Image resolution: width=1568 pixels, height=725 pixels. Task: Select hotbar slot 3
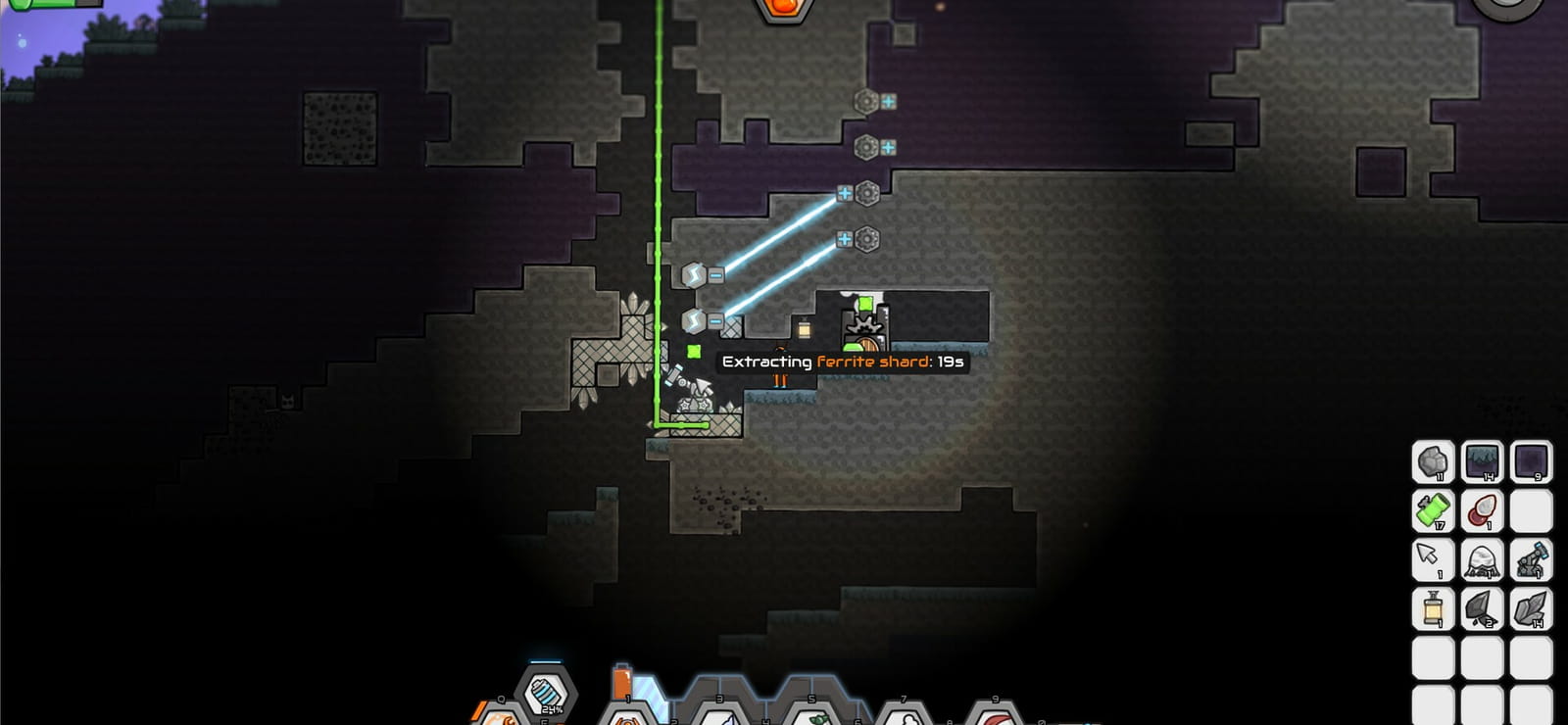(x=720, y=713)
